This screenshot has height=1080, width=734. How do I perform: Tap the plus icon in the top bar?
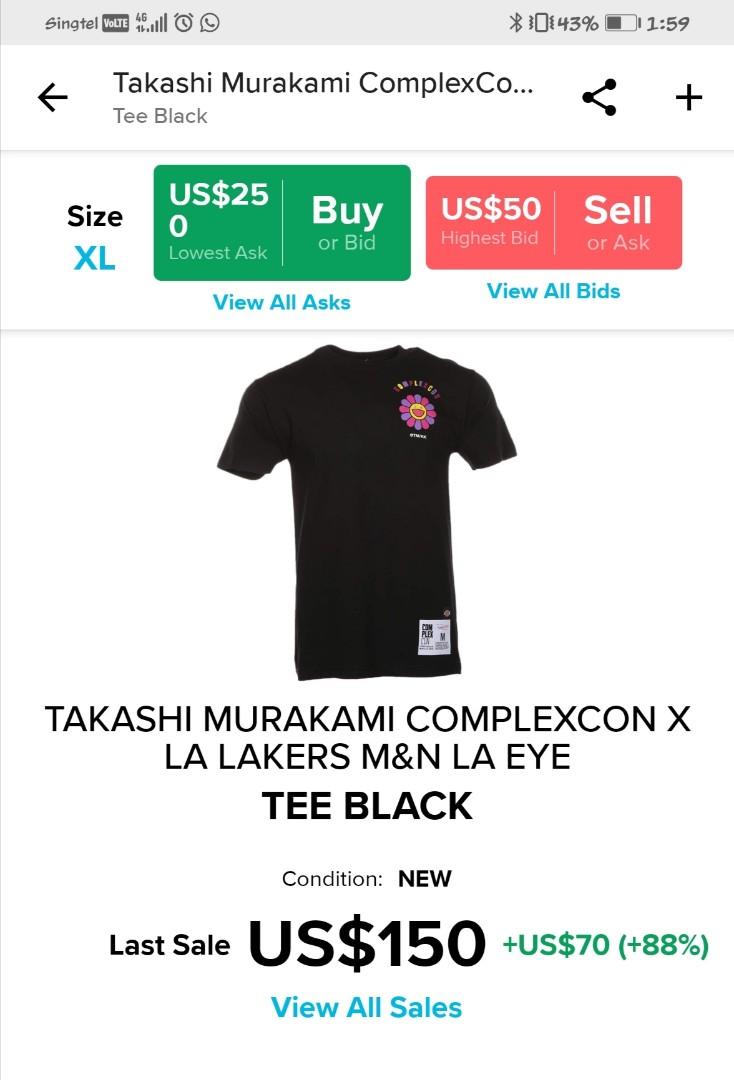[x=689, y=97]
